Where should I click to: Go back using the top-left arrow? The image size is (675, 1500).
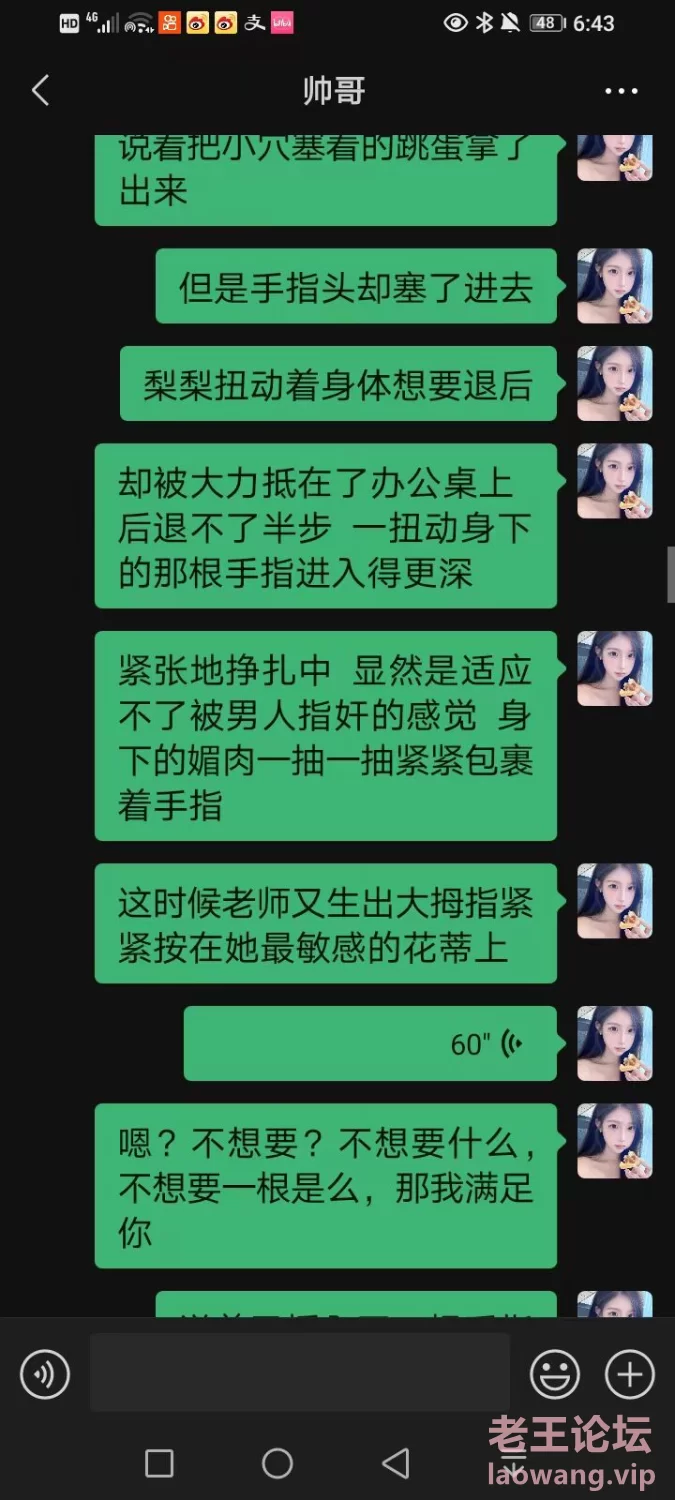pyautogui.click(x=40, y=90)
